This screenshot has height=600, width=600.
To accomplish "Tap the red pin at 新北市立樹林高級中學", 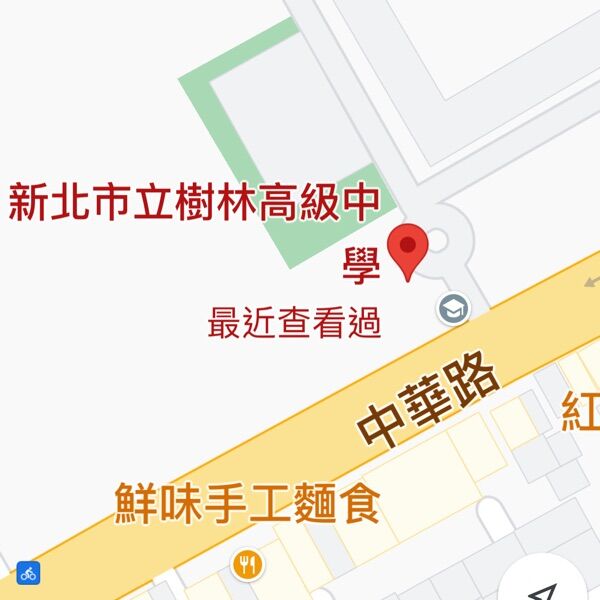I will pyautogui.click(x=408, y=247).
